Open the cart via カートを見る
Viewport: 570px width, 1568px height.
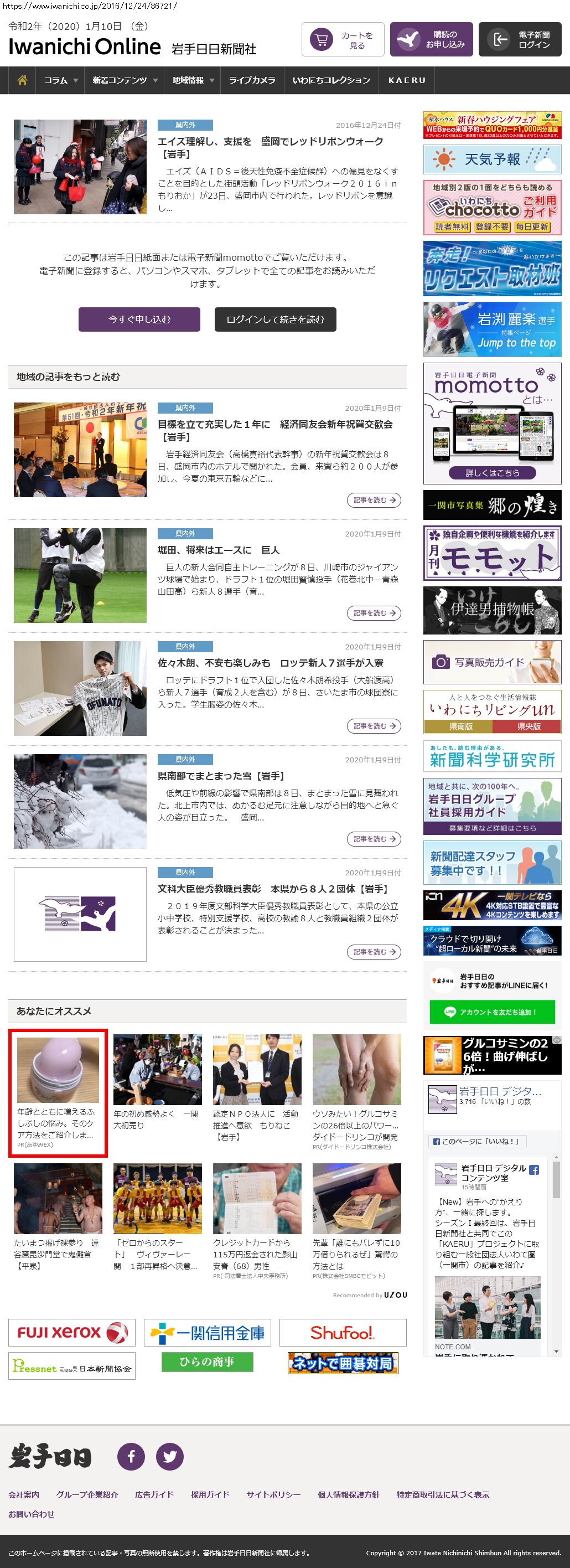point(343,39)
